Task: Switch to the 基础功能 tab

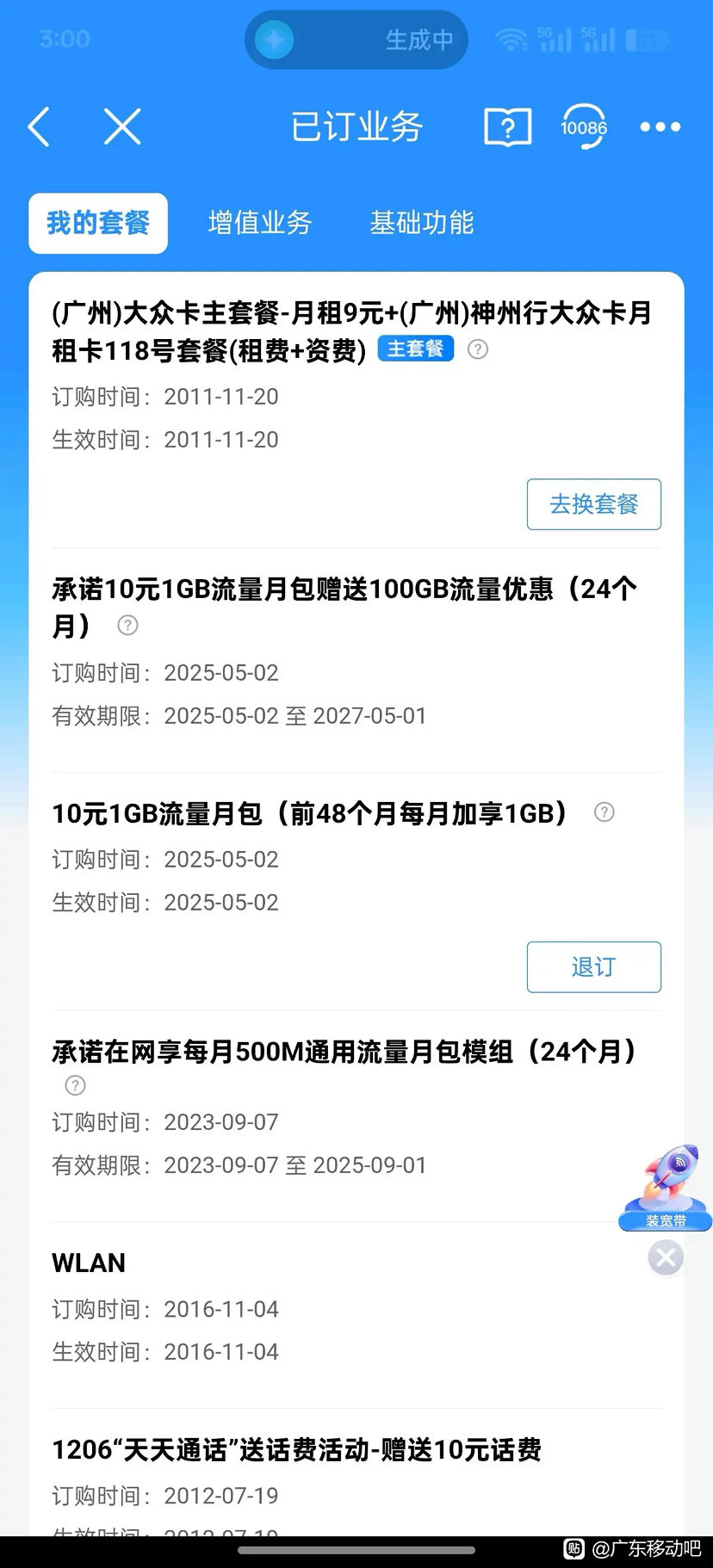Action: click(x=422, y=223)
